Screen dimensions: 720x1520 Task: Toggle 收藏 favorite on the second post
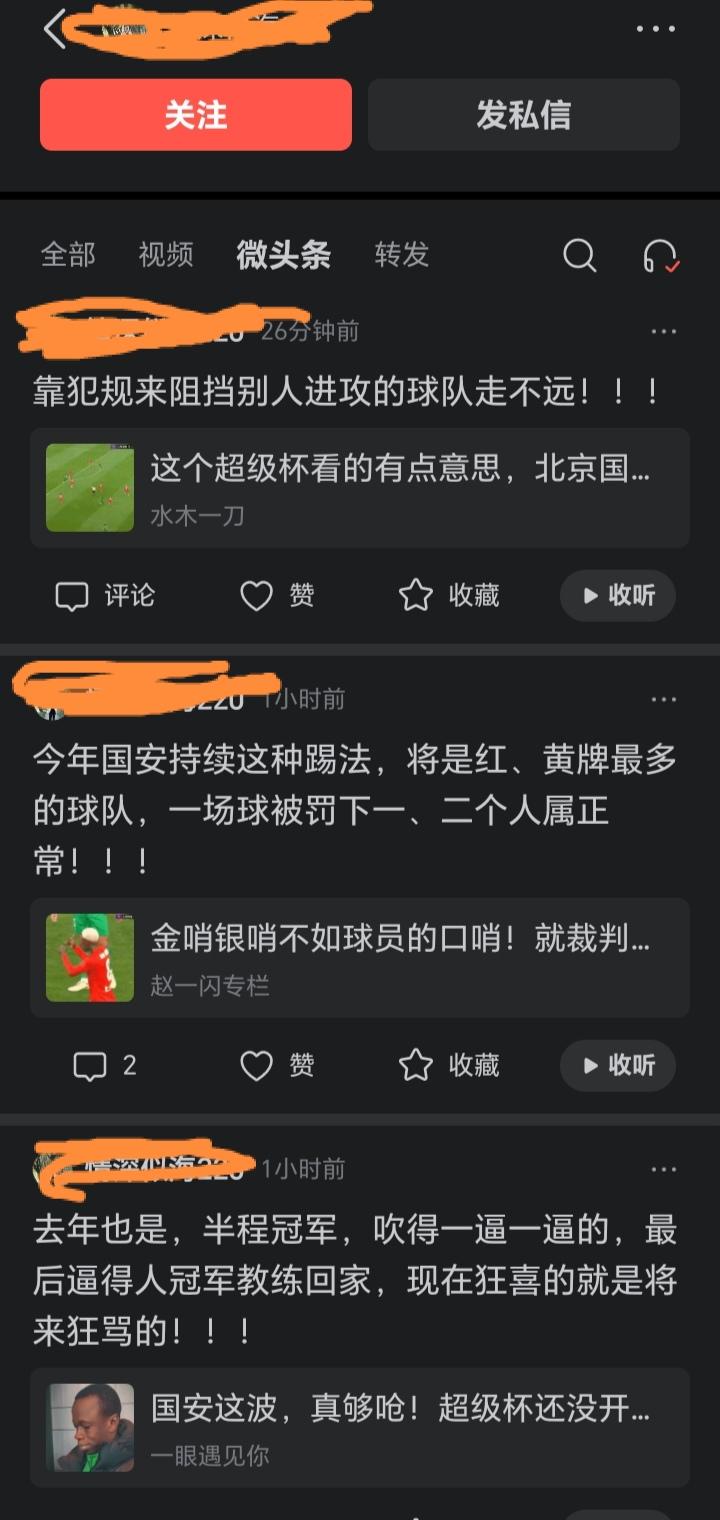[447, 1066]
